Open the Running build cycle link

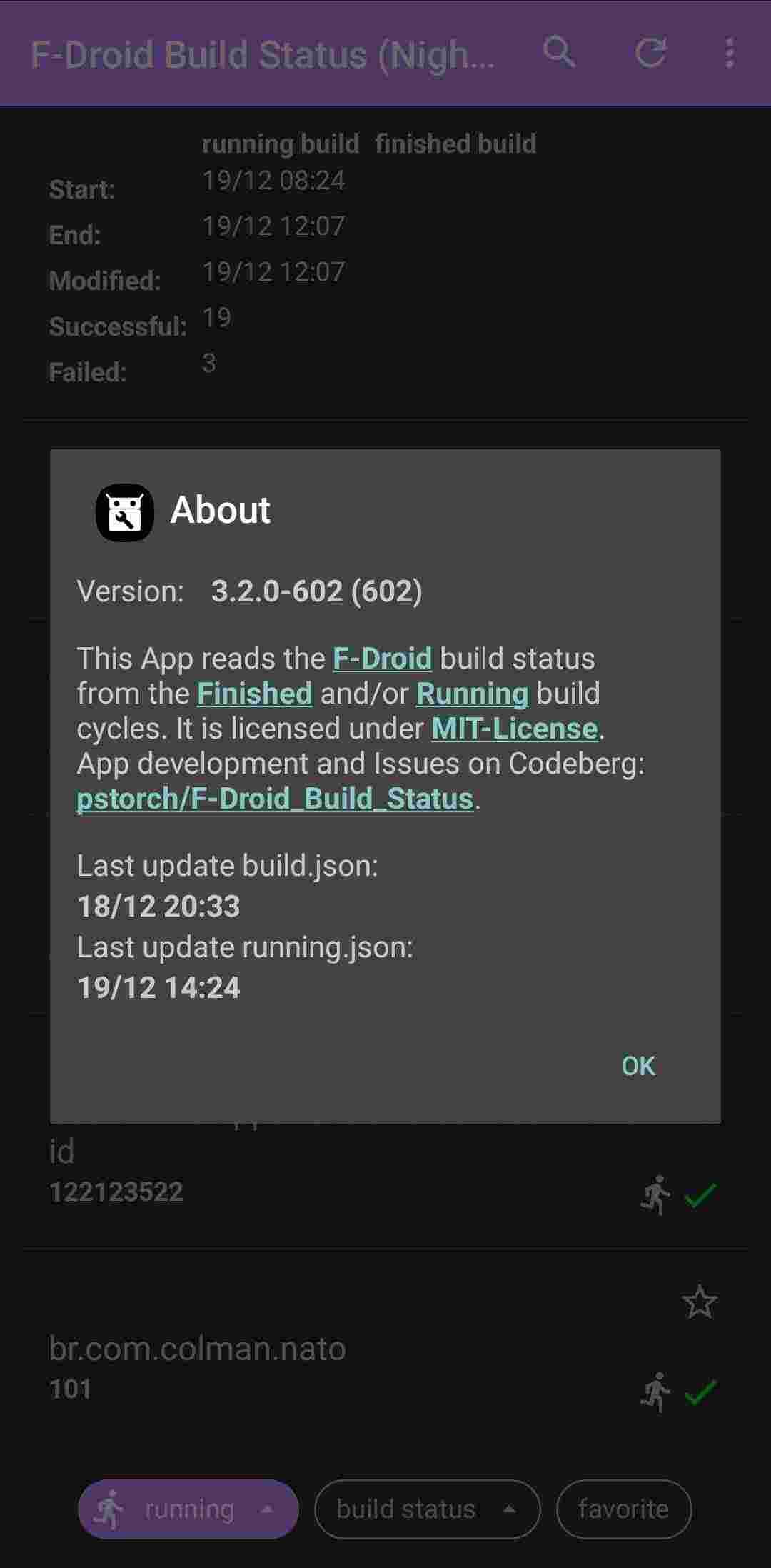point(472,694)
